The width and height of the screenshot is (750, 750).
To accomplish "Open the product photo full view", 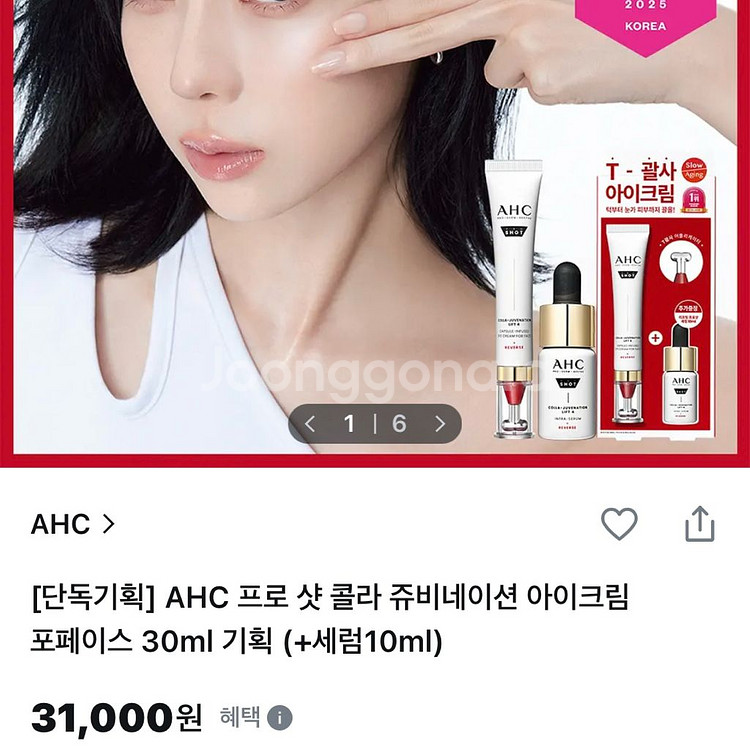I will (375, 230).
